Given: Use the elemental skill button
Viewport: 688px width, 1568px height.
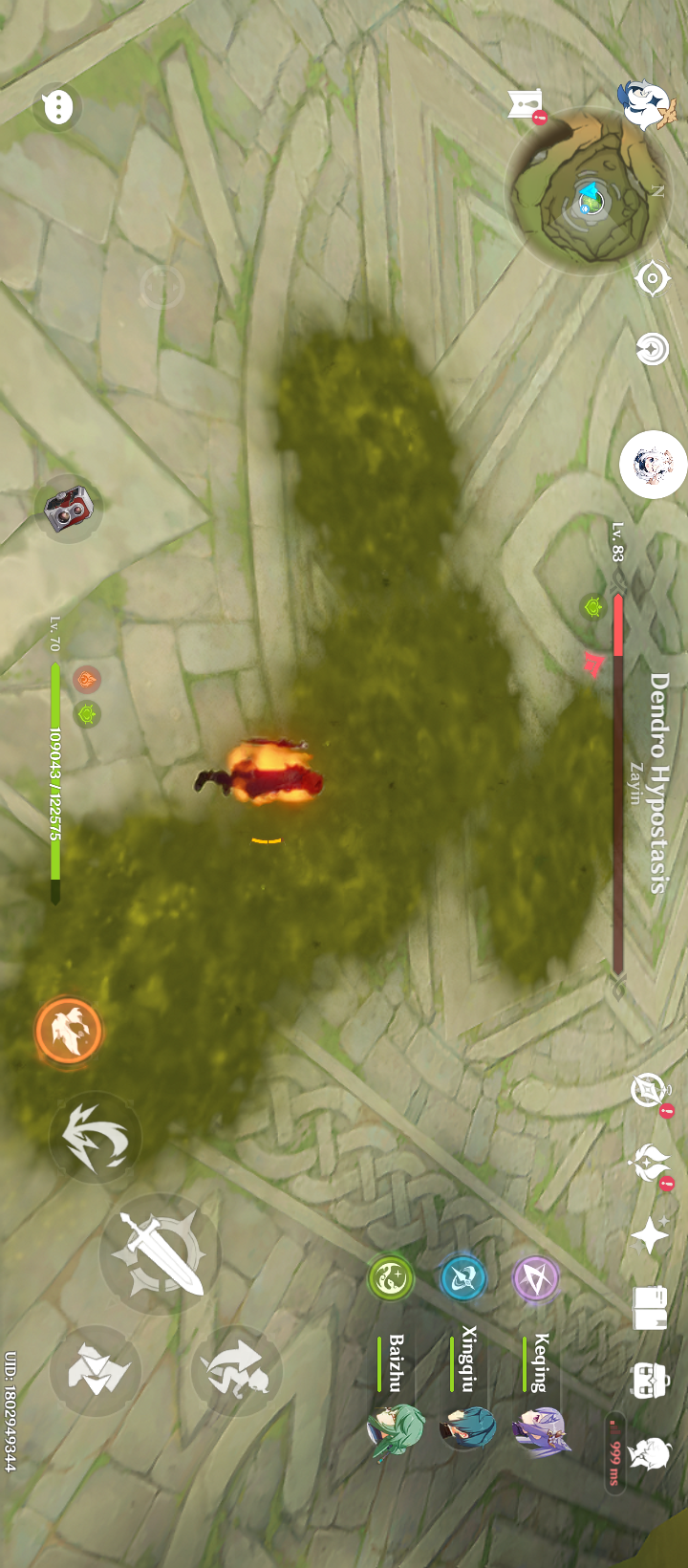Looking at the screenshot, I should [x=95, y=1137].
